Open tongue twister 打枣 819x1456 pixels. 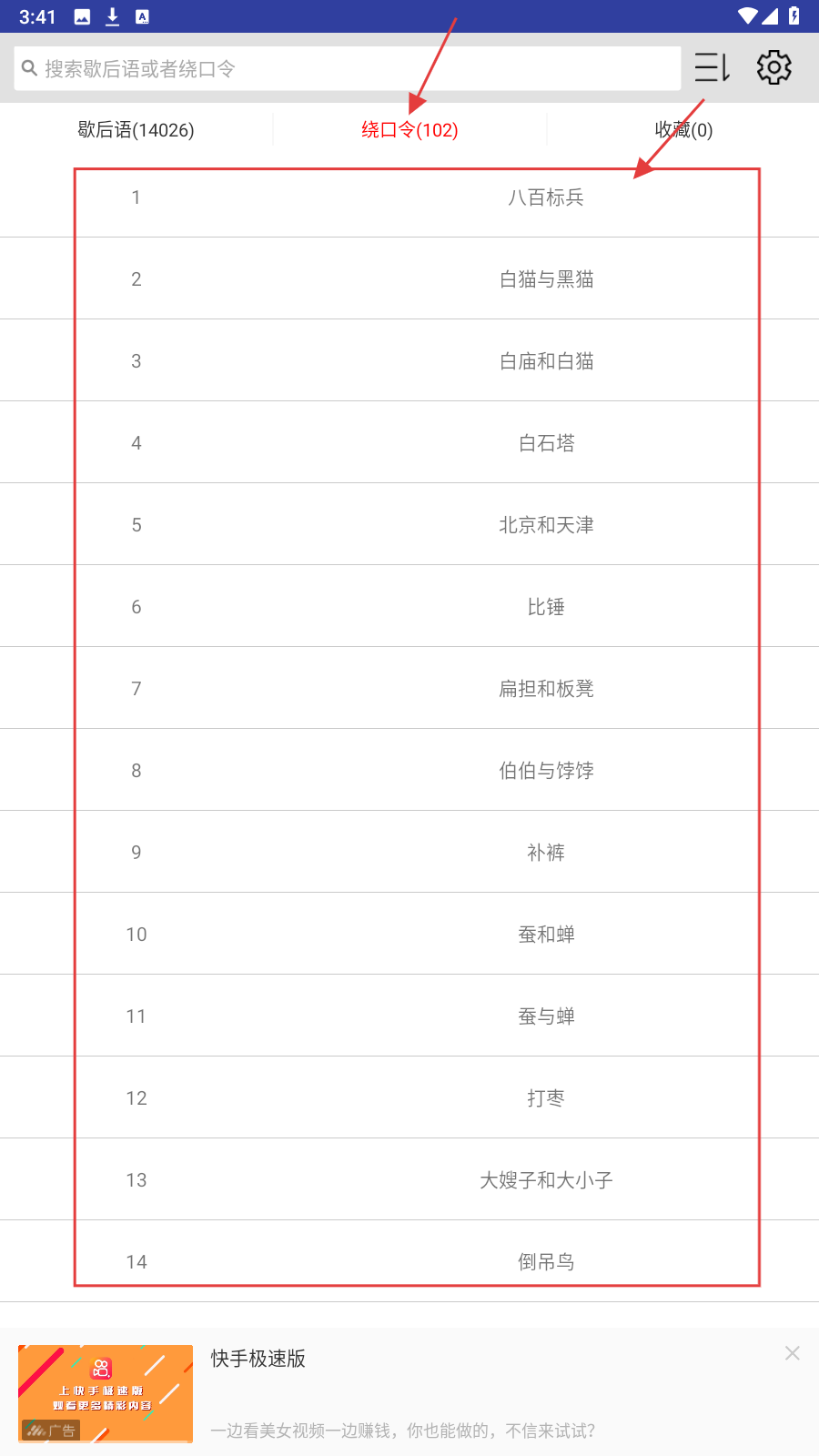click(x=546, y=1098)
